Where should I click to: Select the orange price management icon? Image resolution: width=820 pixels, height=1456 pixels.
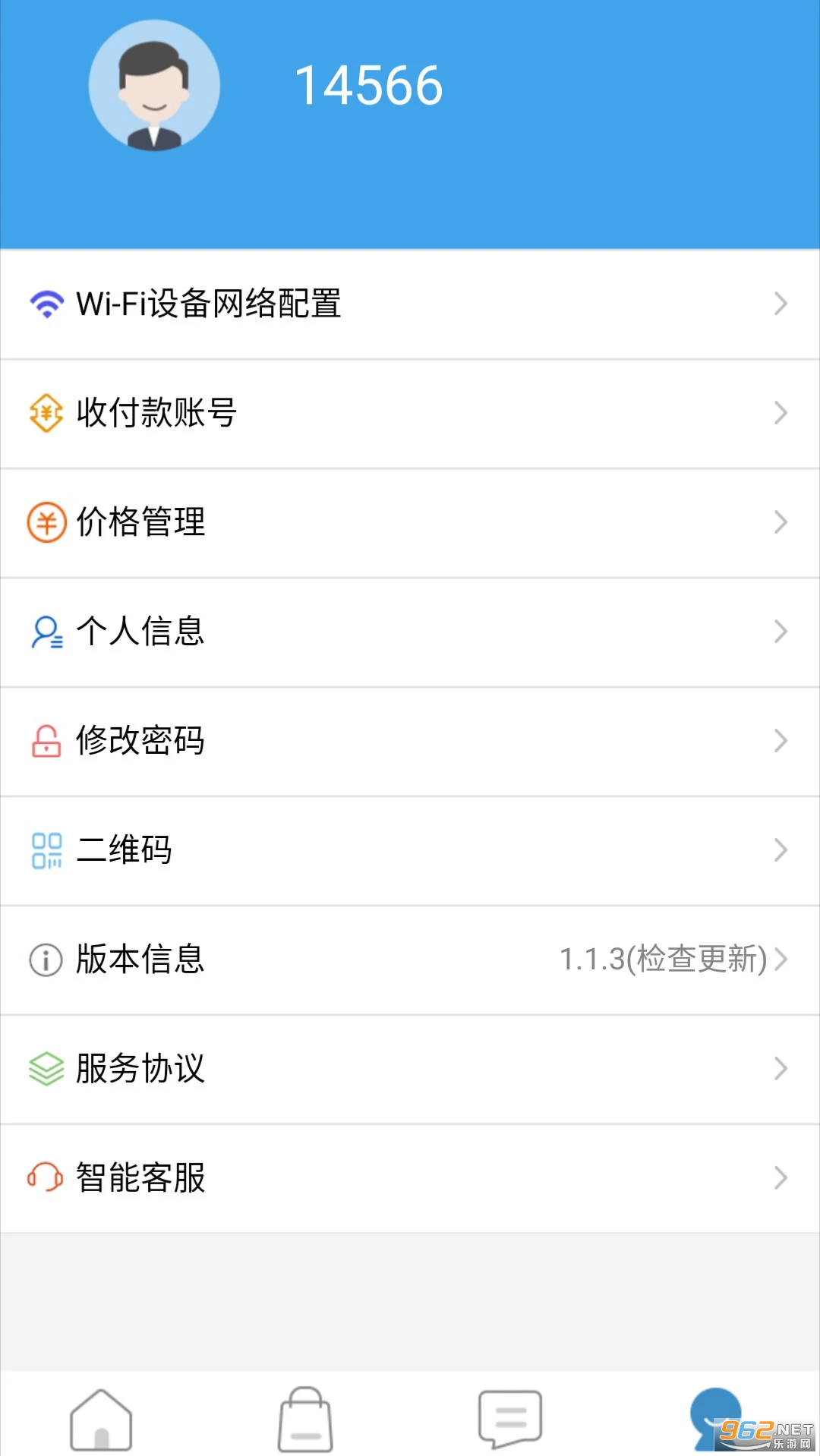point(46,522)
